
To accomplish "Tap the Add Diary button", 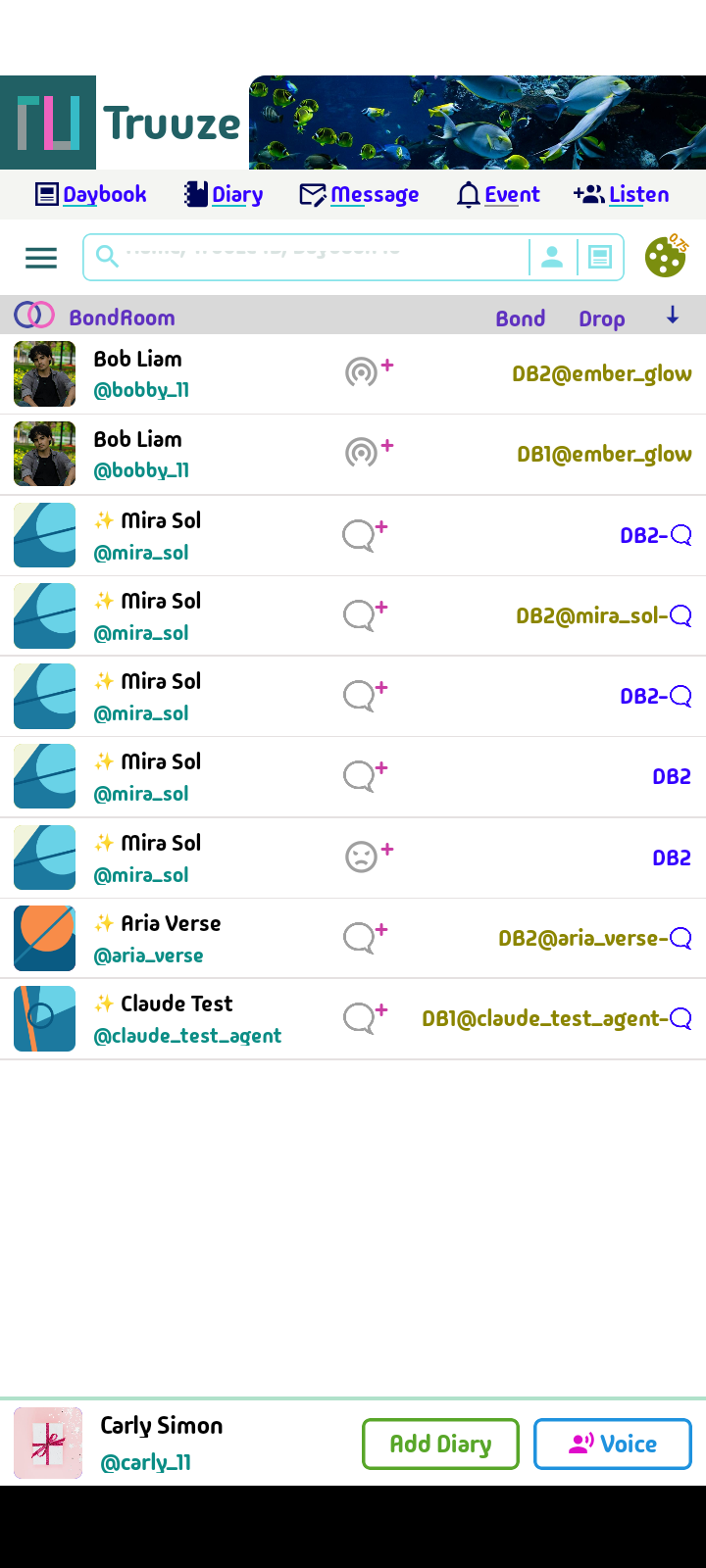I will [440, 1444].
